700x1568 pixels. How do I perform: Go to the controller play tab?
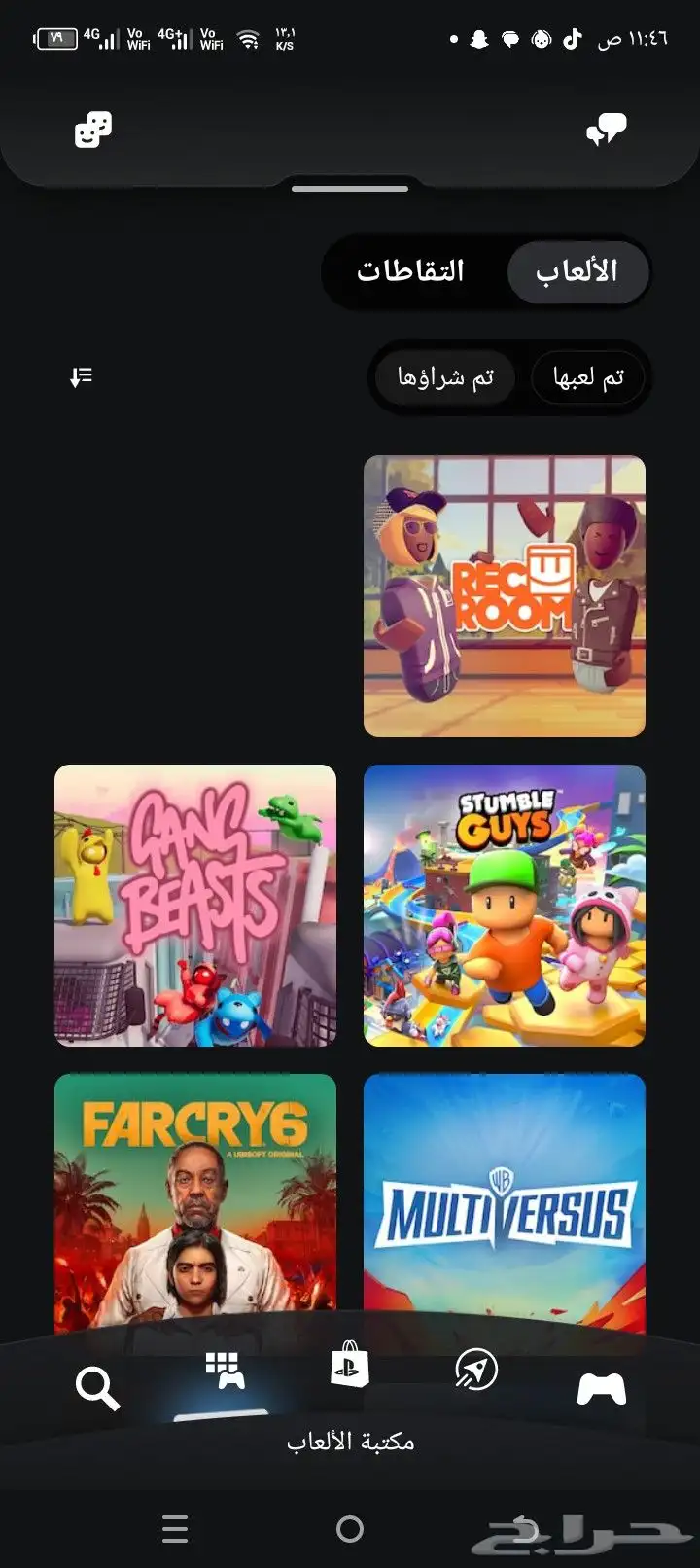click(x=602, y=1389)
